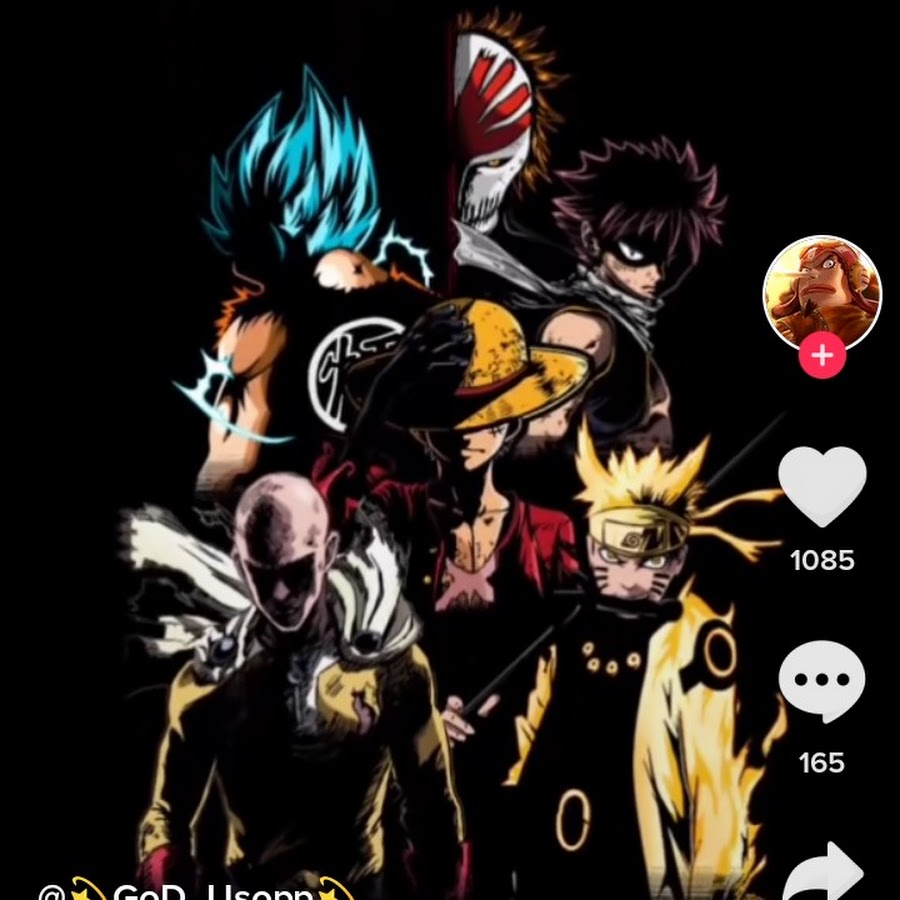Open the comments bubble
900x900 pixels.
point(822,682)
